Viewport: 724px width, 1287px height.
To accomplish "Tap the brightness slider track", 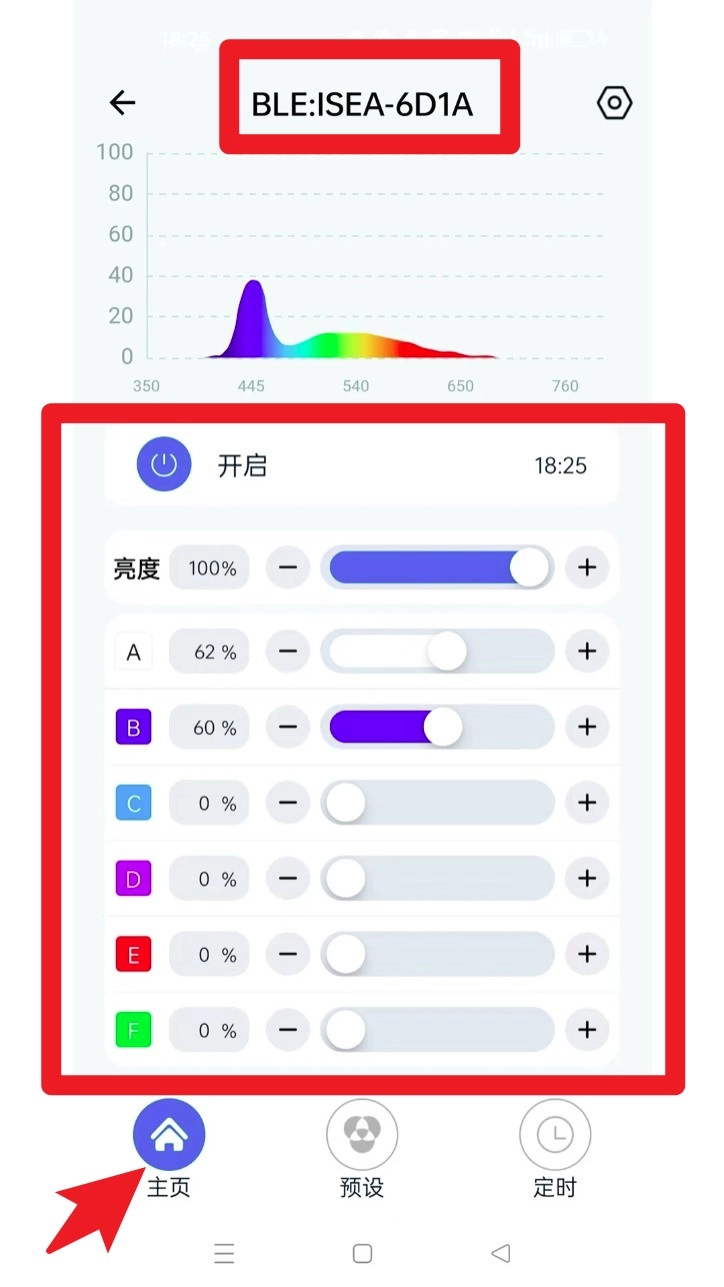I will click(x=437, y=568).
